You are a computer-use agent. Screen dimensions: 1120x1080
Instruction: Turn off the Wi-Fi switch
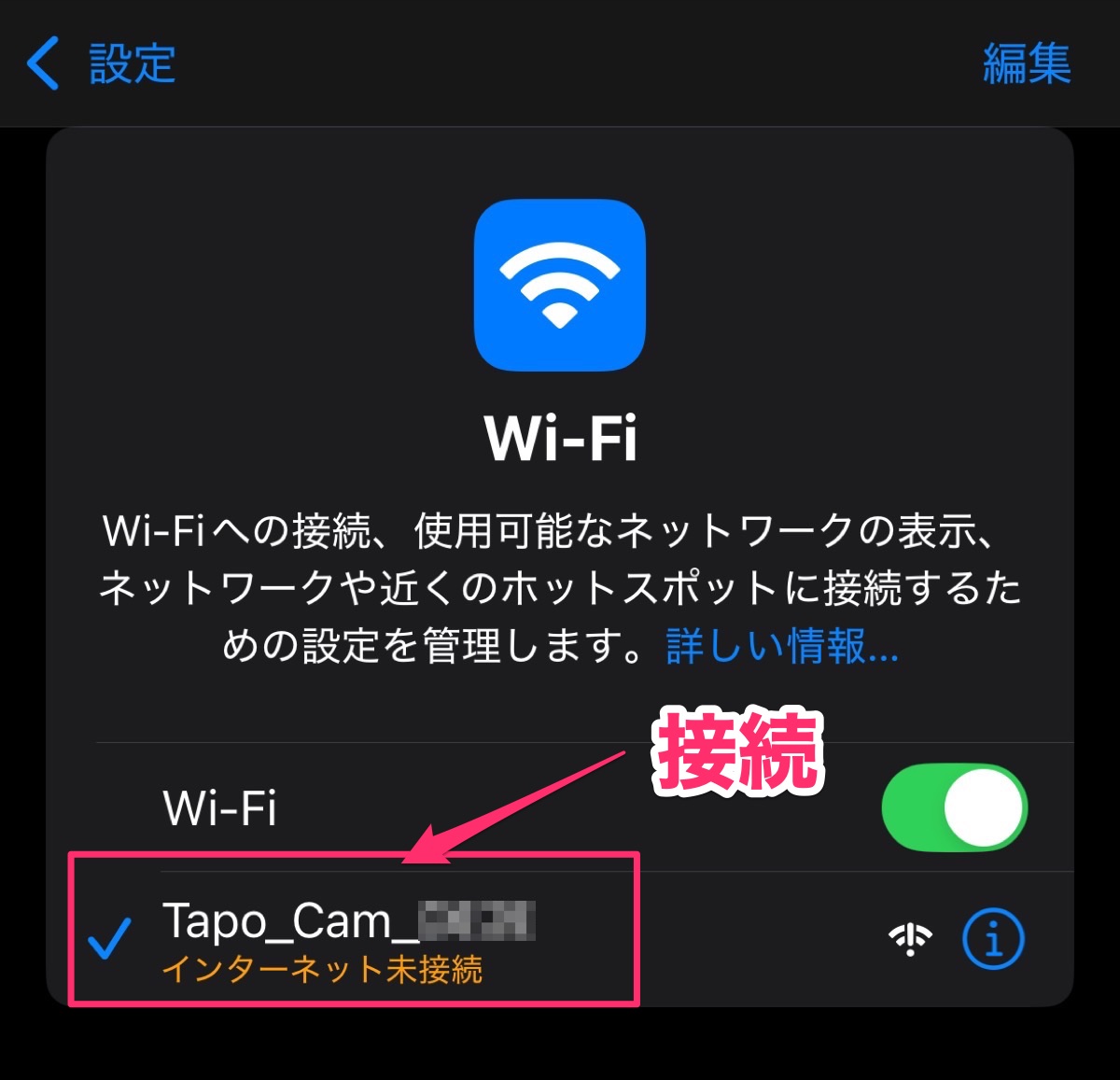[x=954, y=807]
